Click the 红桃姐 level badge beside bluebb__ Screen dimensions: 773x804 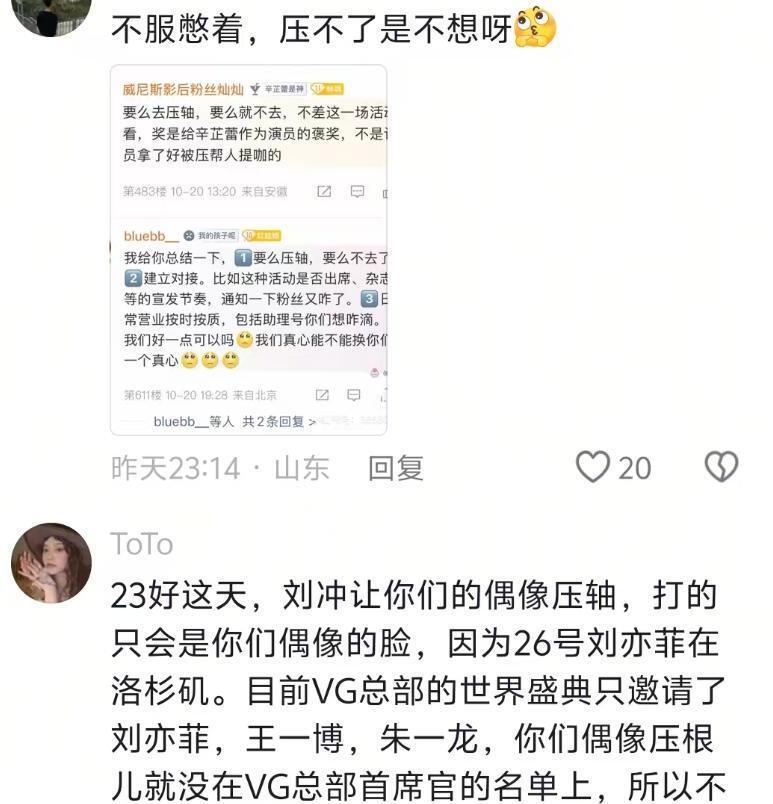click(263, 235)
